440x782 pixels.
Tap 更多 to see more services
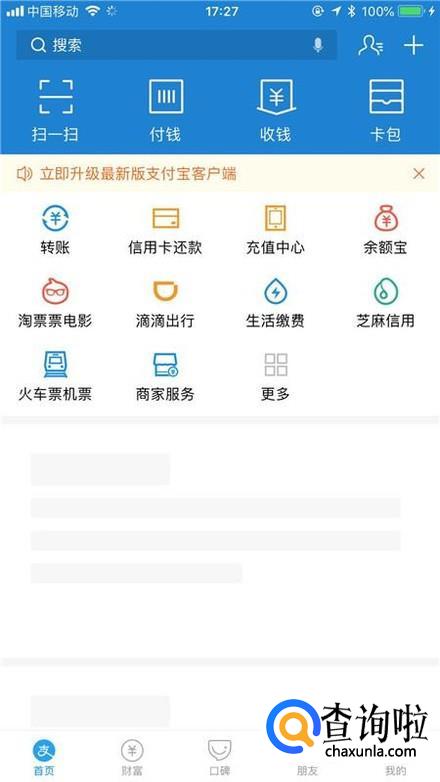click(x=275, y=378)
